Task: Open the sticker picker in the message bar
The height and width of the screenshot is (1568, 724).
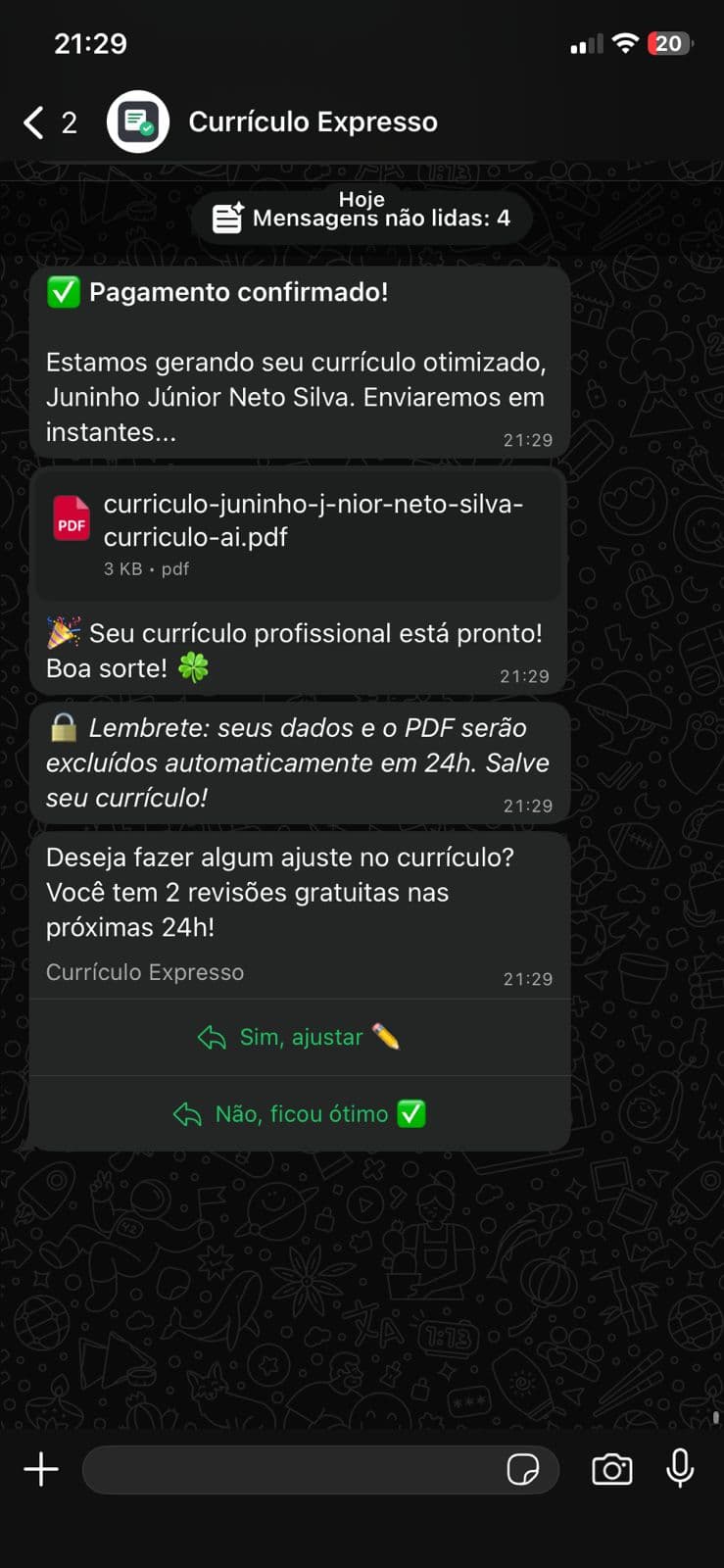Action: (x=526, y=1469)
